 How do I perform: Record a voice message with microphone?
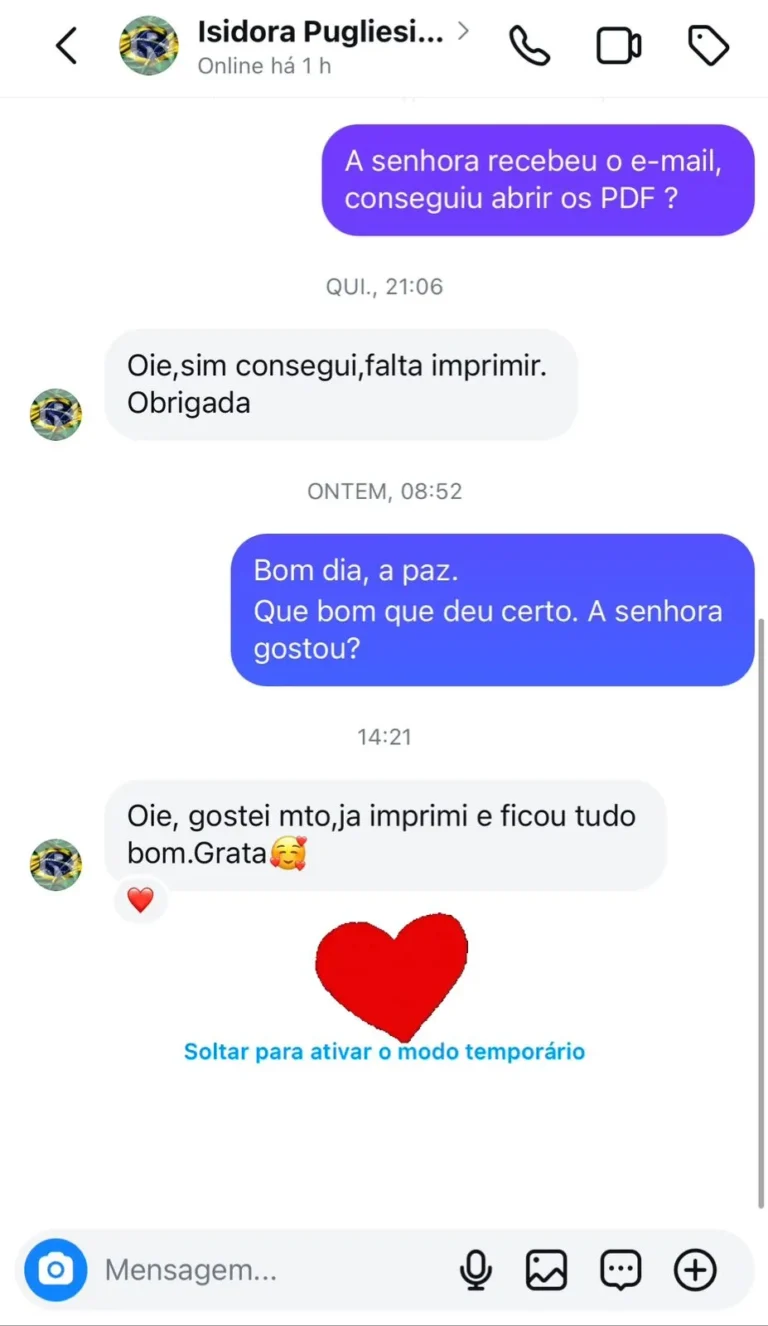click(476, 1270)
